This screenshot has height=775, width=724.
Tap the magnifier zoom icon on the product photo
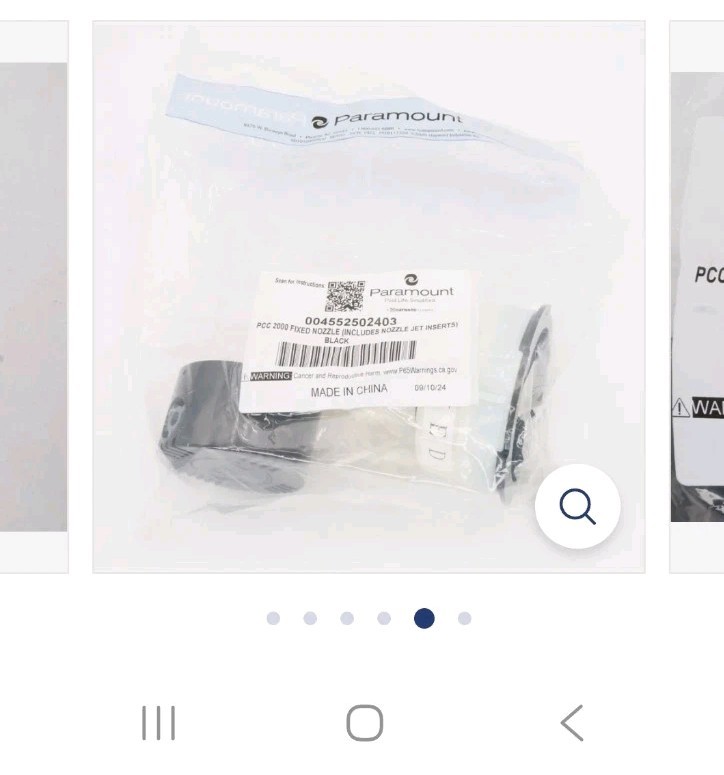(577, 507)
